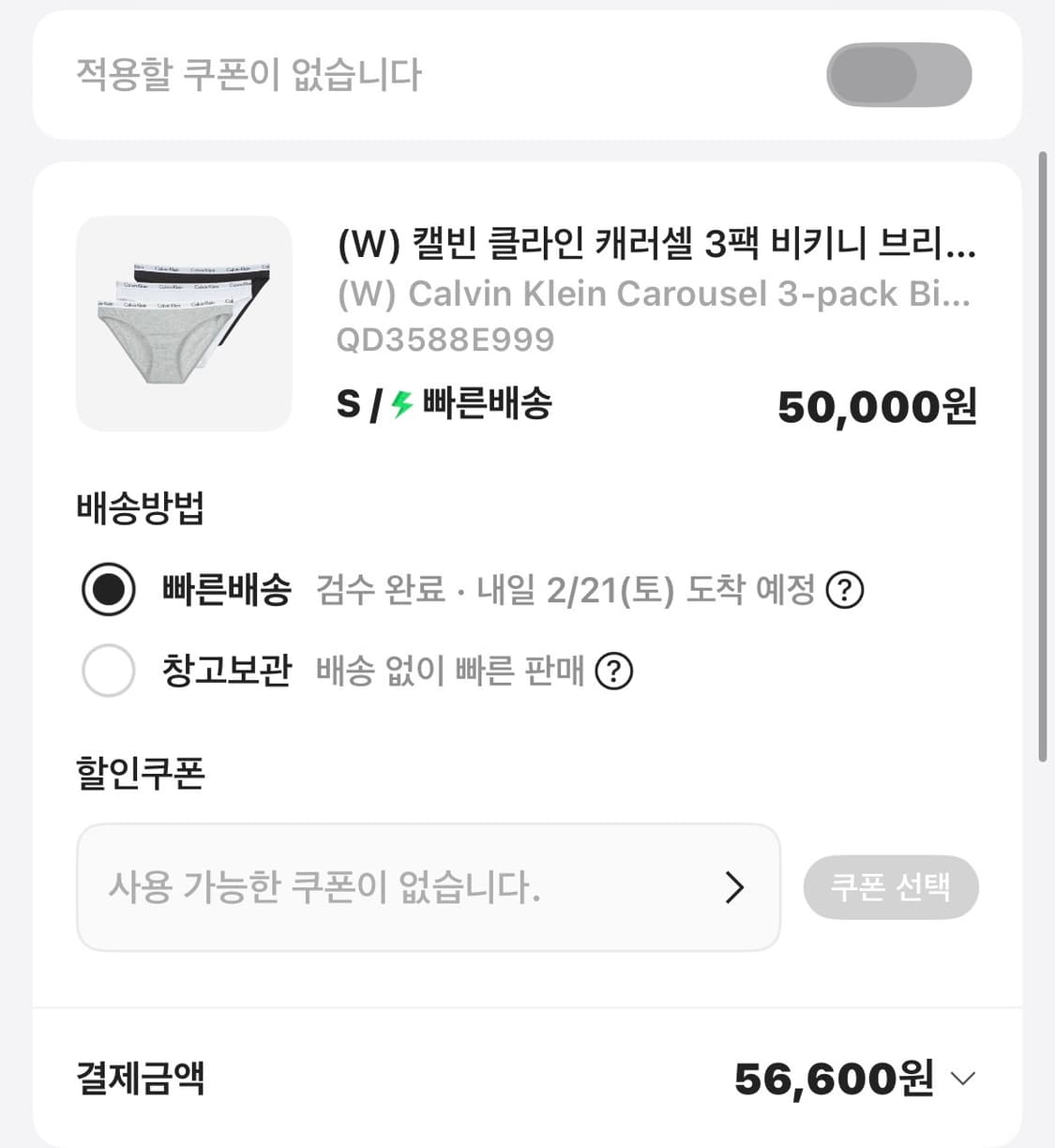Click the English product name line

click(x=655, y=294)
